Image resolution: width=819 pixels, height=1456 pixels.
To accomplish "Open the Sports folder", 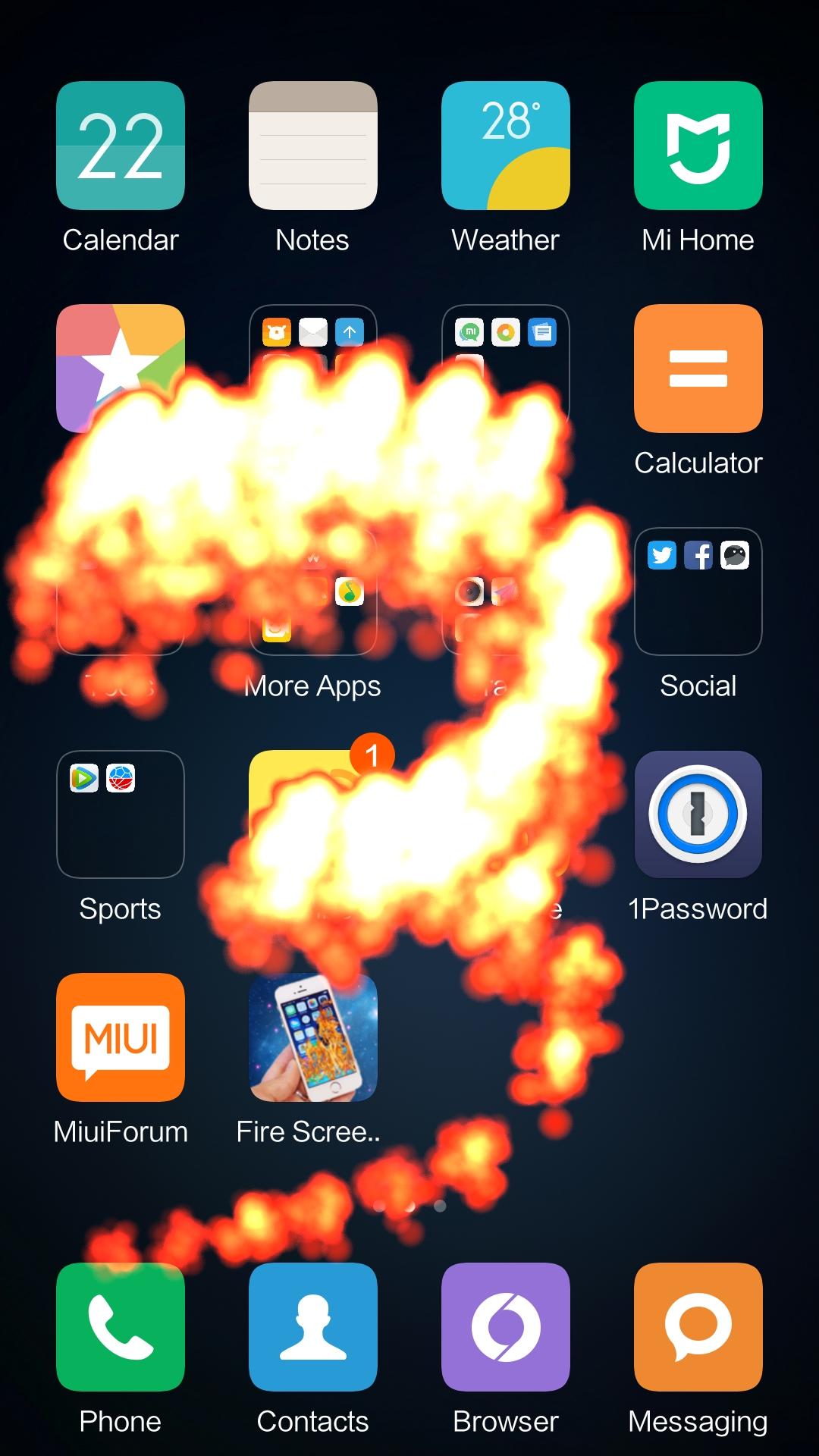I will 121,814.
